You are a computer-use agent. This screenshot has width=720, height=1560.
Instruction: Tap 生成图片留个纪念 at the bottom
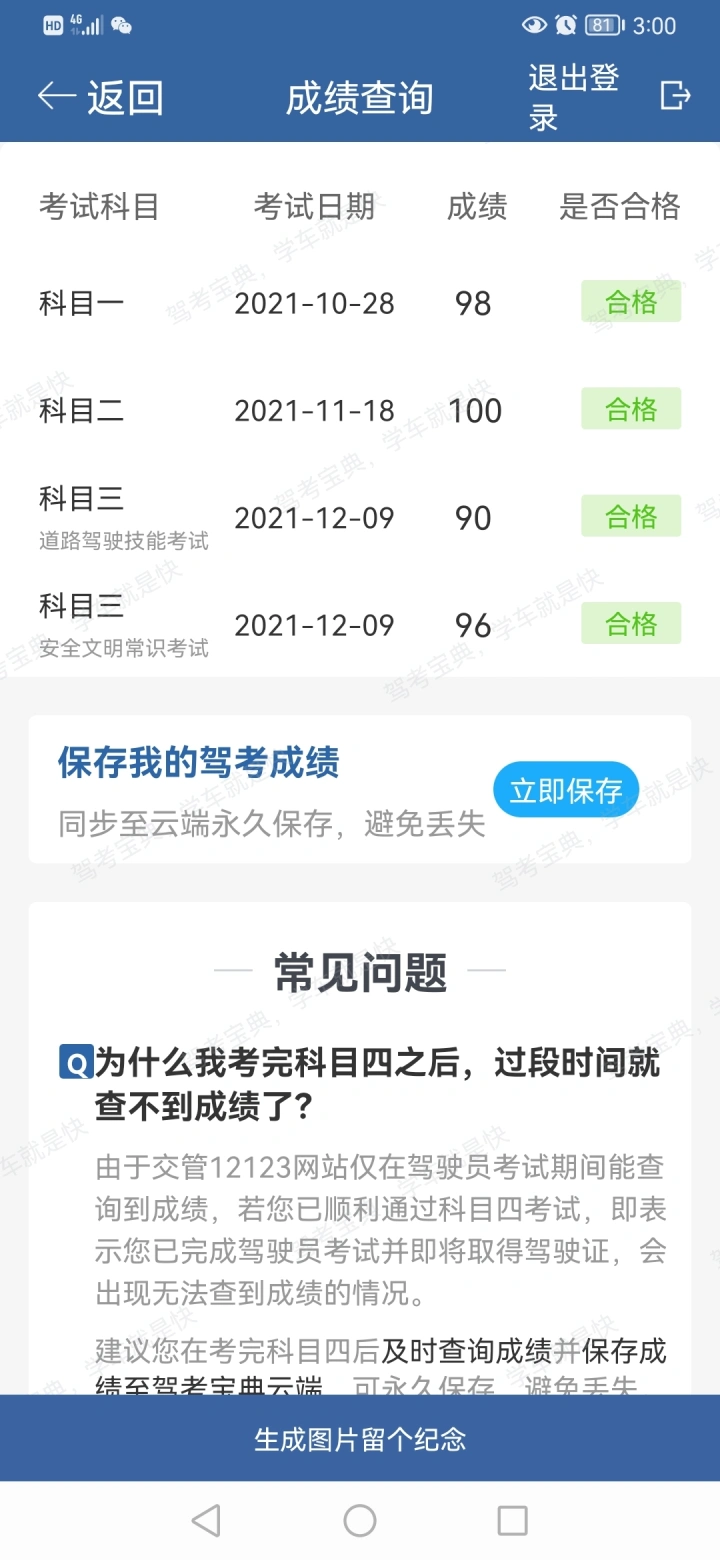[360, 1439]
